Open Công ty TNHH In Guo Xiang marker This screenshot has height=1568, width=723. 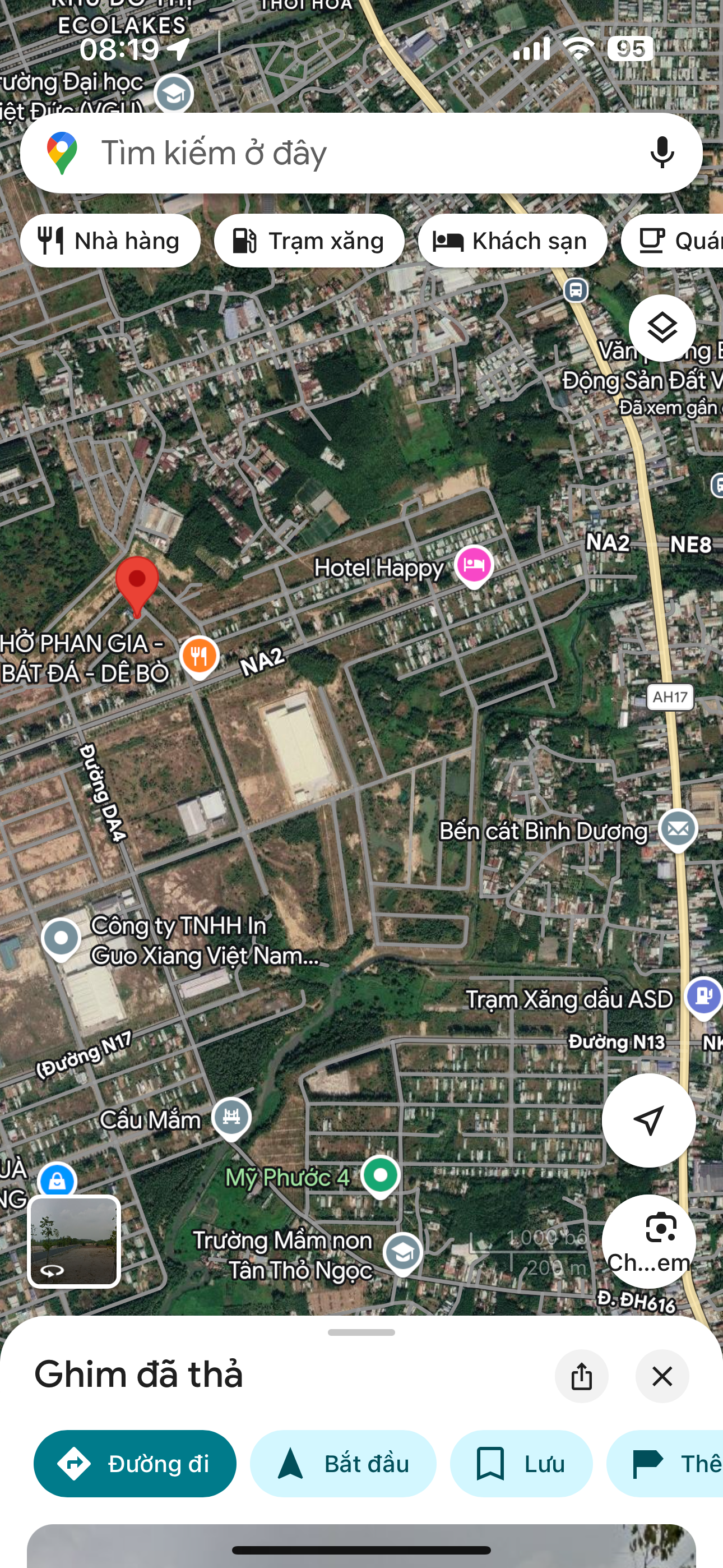pyautogui.click(x=61, y=939)
